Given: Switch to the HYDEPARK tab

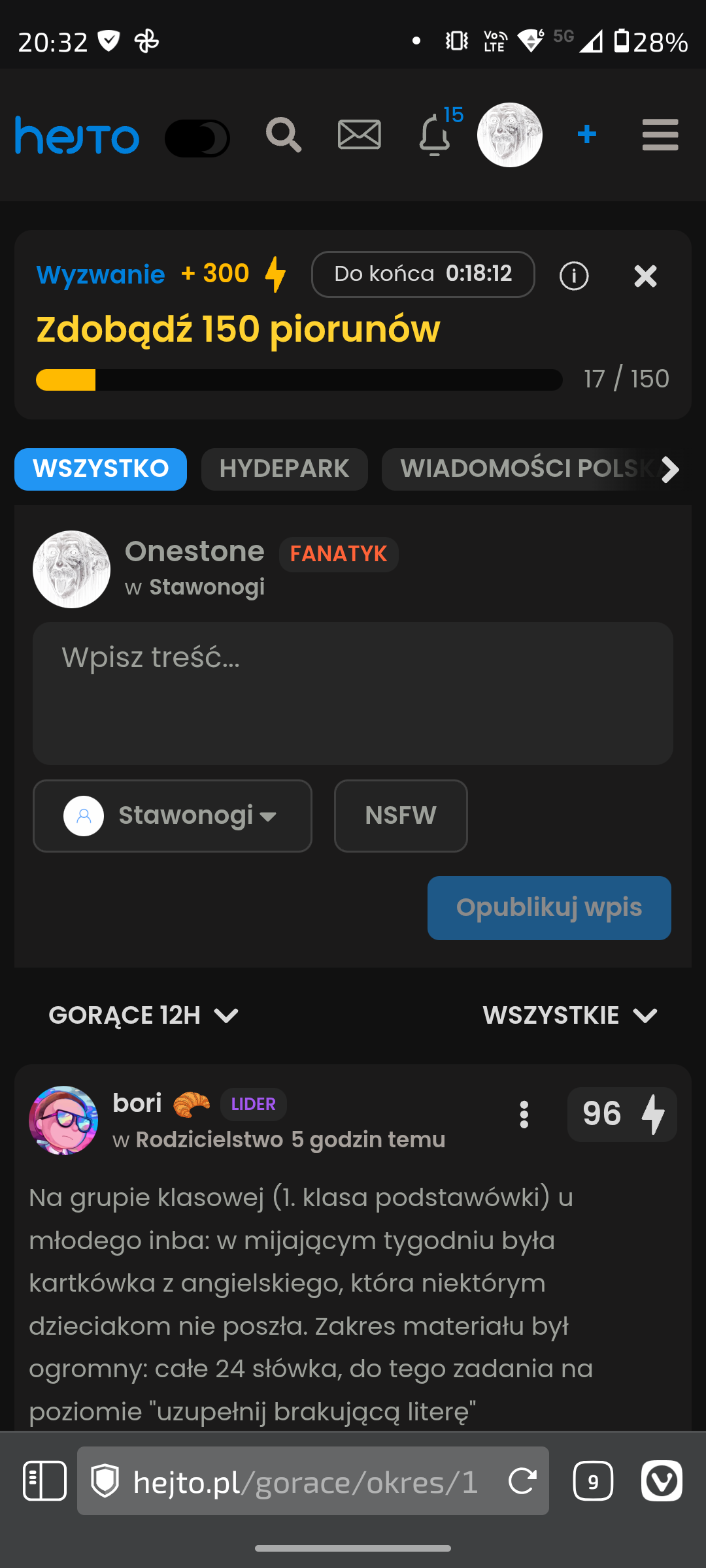Looking at the screenshot, I should (284, 469).
